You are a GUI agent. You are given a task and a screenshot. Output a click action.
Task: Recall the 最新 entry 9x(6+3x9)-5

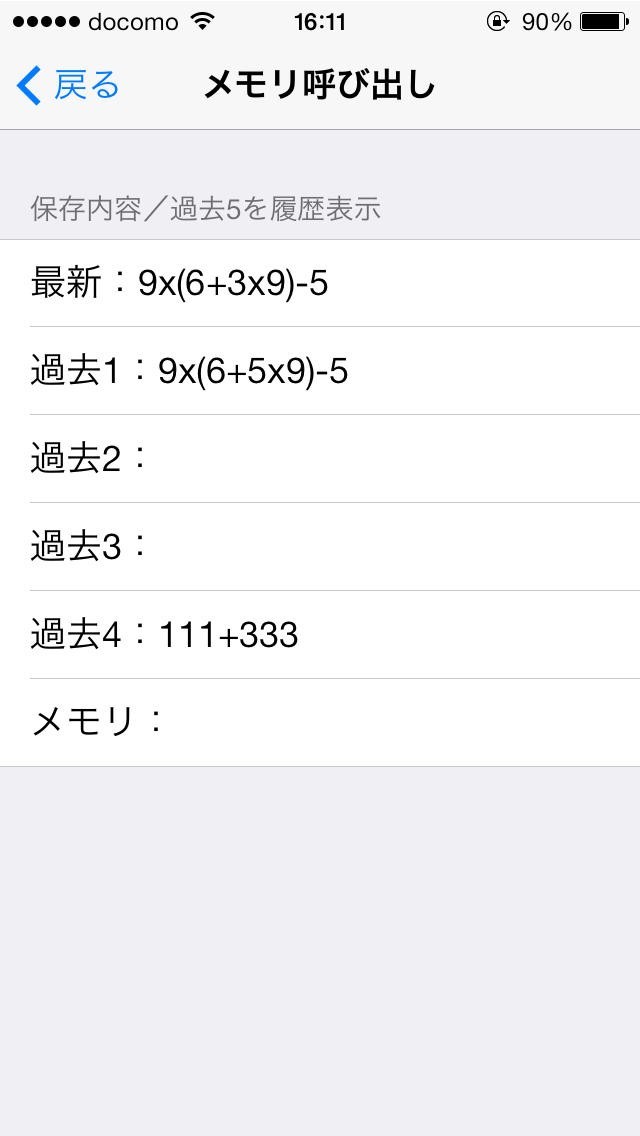tap(320, 284)
